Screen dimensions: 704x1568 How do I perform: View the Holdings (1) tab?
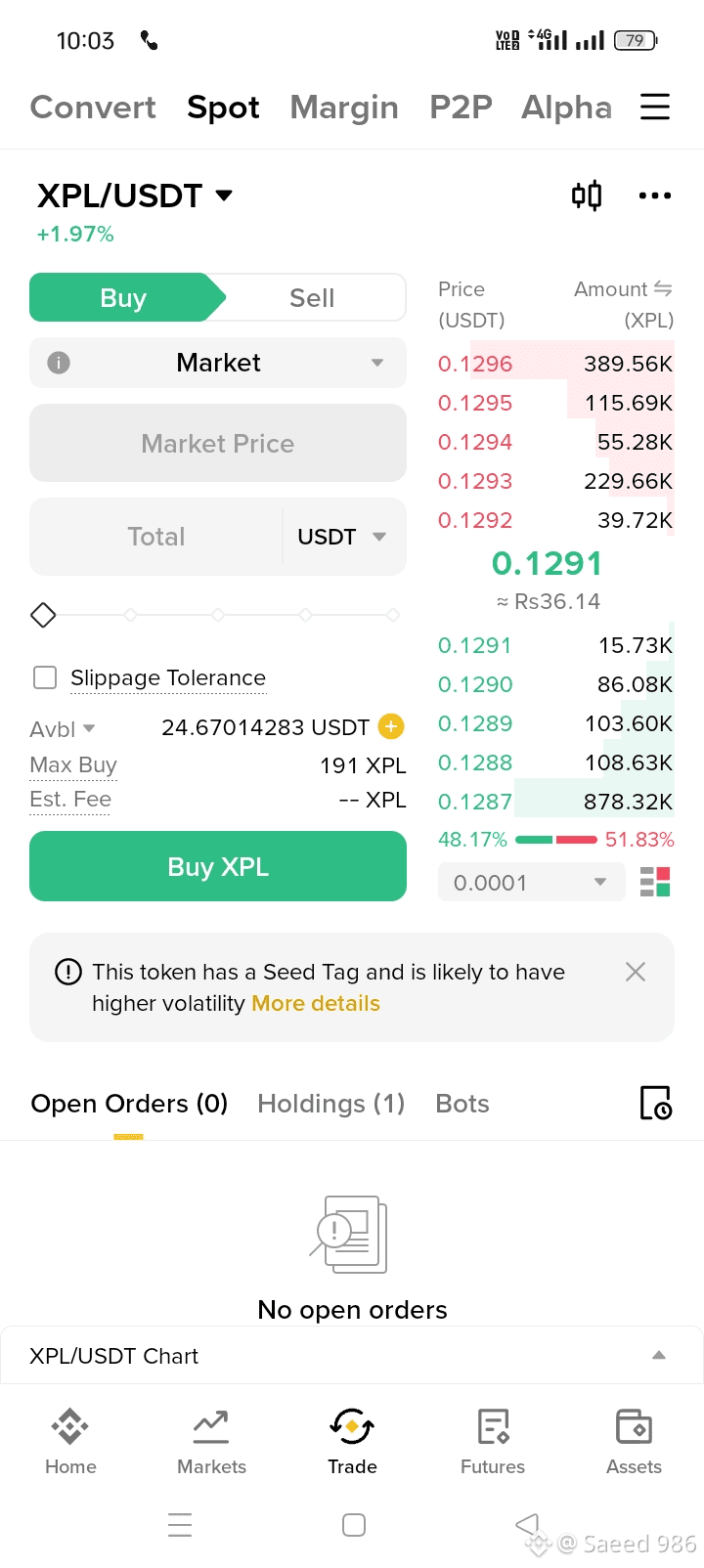[330, 1104]
